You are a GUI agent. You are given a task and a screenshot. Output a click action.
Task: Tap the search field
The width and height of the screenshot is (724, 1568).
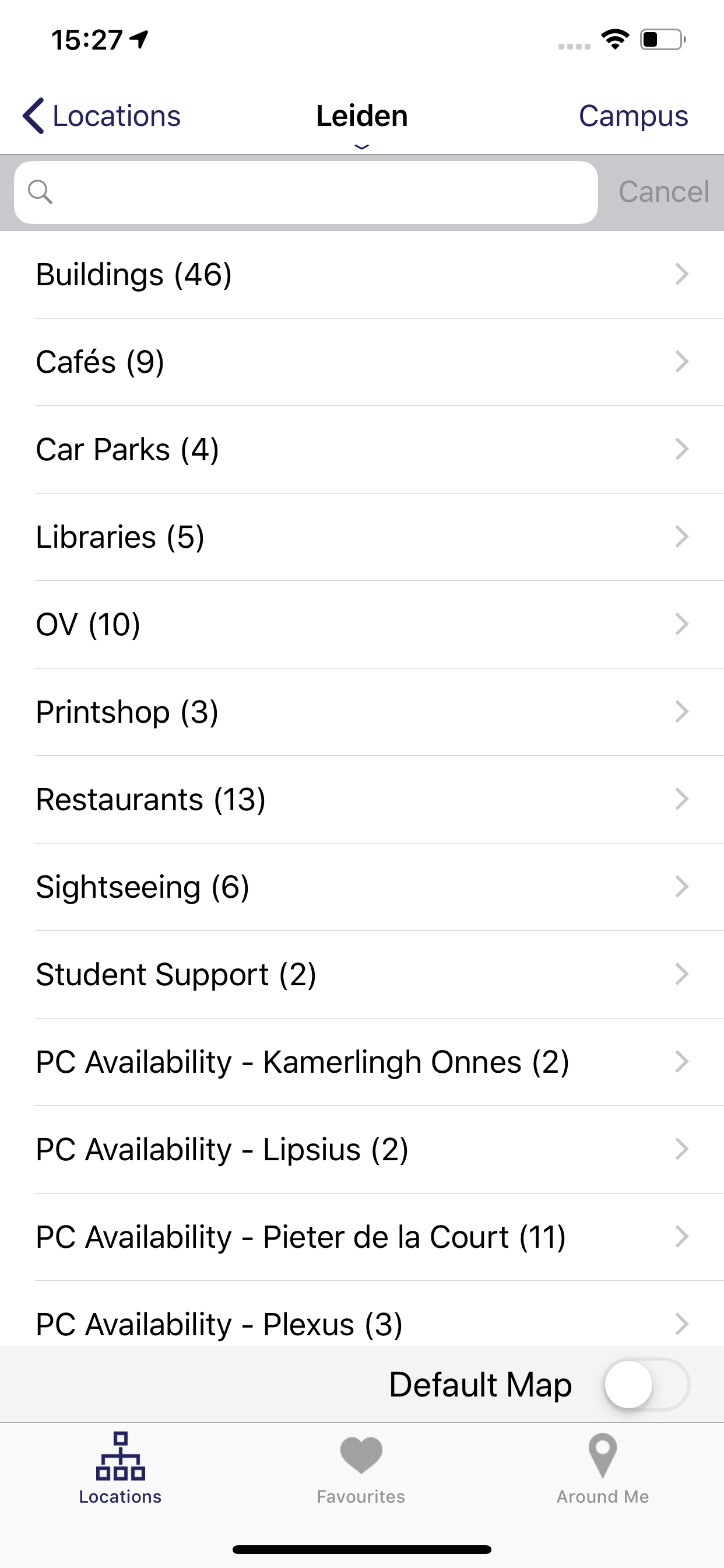[306, 192]
